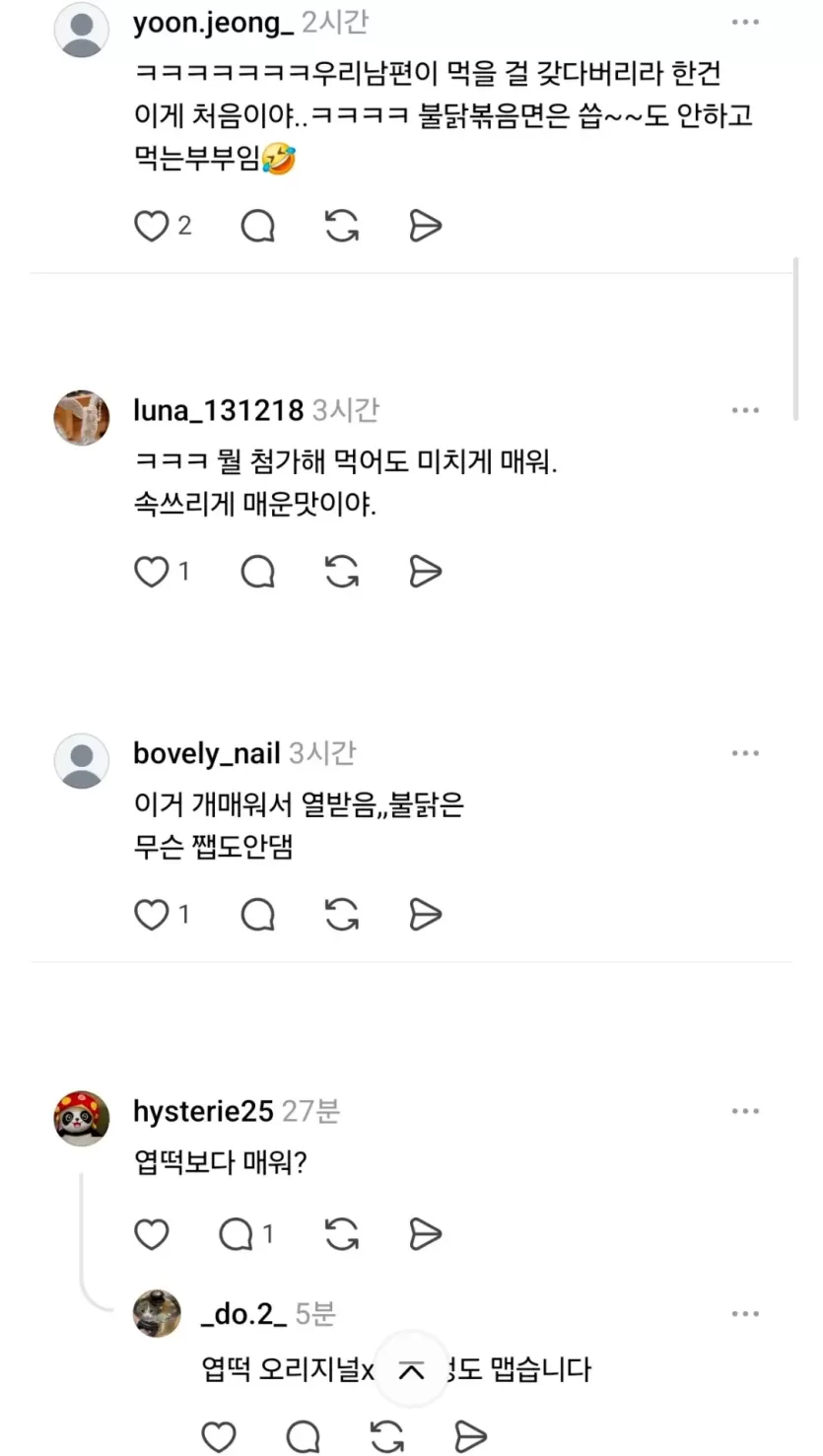Tap the scroll-to-top arrow button
The width and height of the screenshot is (823, 1456).
tap(411, 1369)
